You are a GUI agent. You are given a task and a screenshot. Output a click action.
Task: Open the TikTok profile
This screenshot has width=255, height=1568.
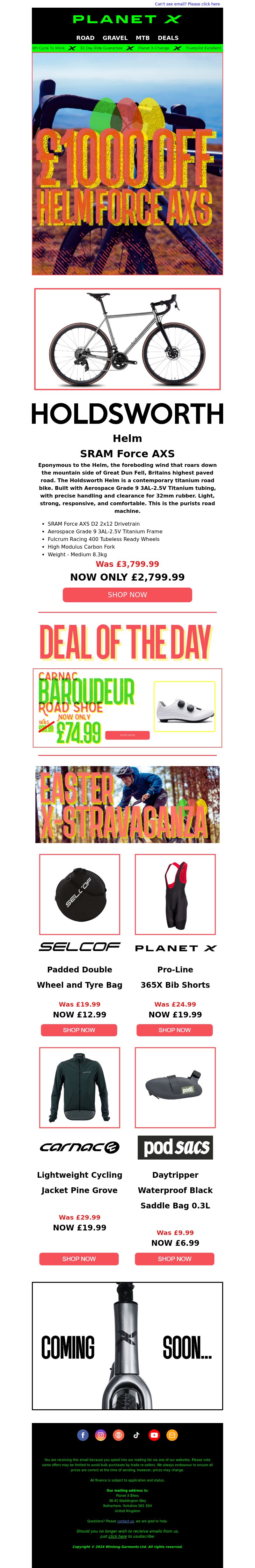(x=137, y=1435)
